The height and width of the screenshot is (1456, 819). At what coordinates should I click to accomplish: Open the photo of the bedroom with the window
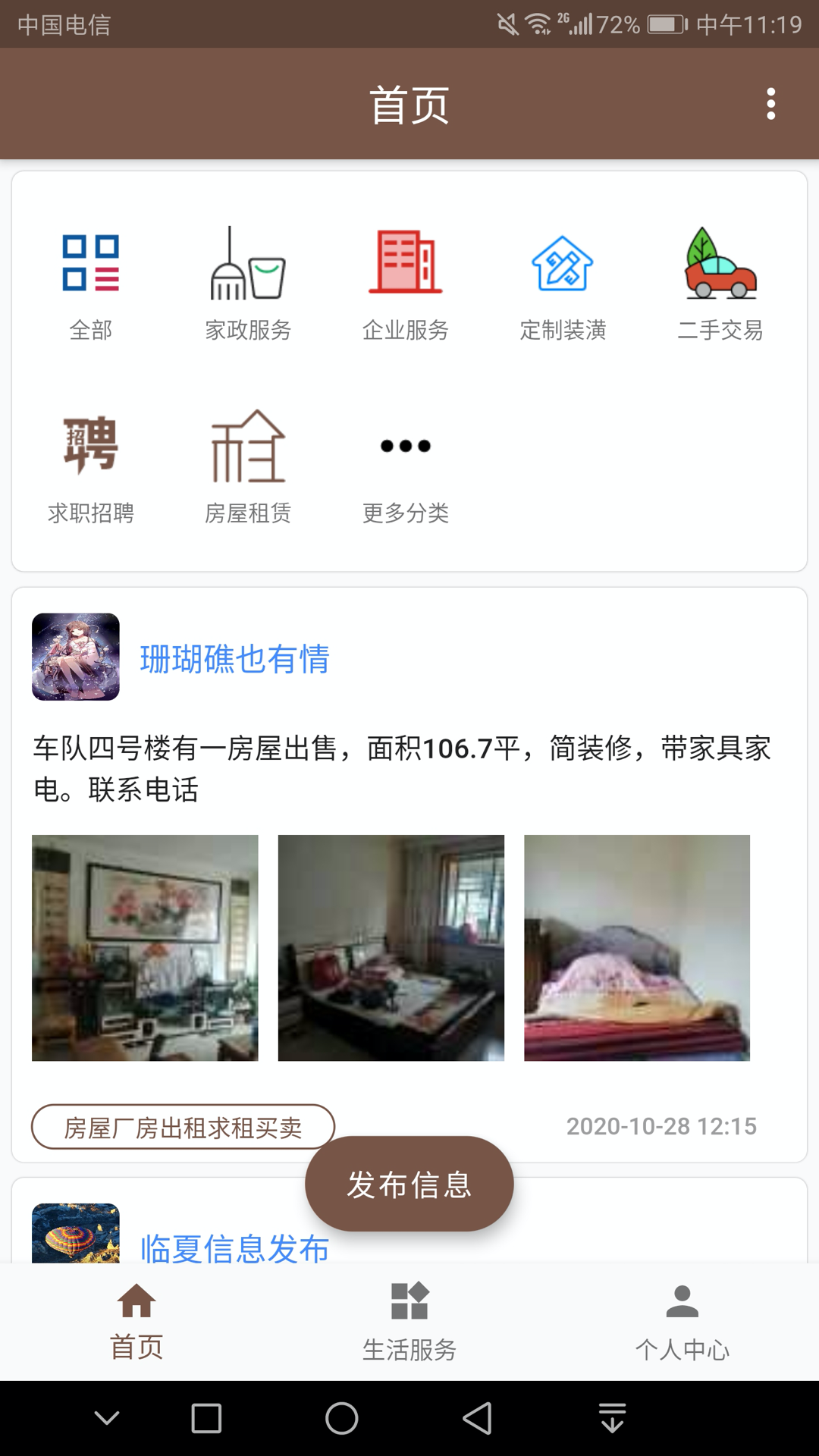391,948
